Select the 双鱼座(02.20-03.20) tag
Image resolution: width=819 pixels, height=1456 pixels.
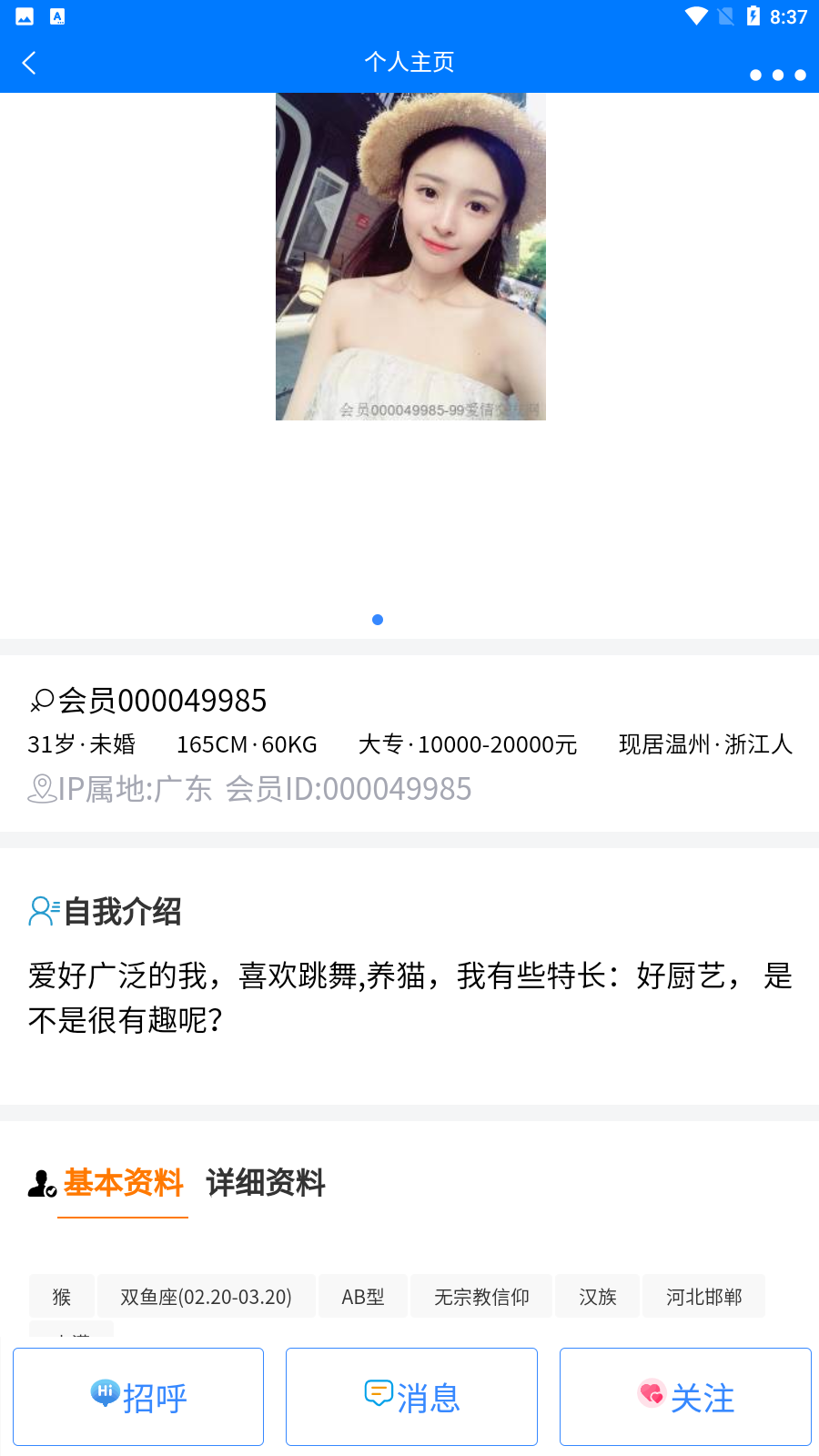coord(206,1296)
